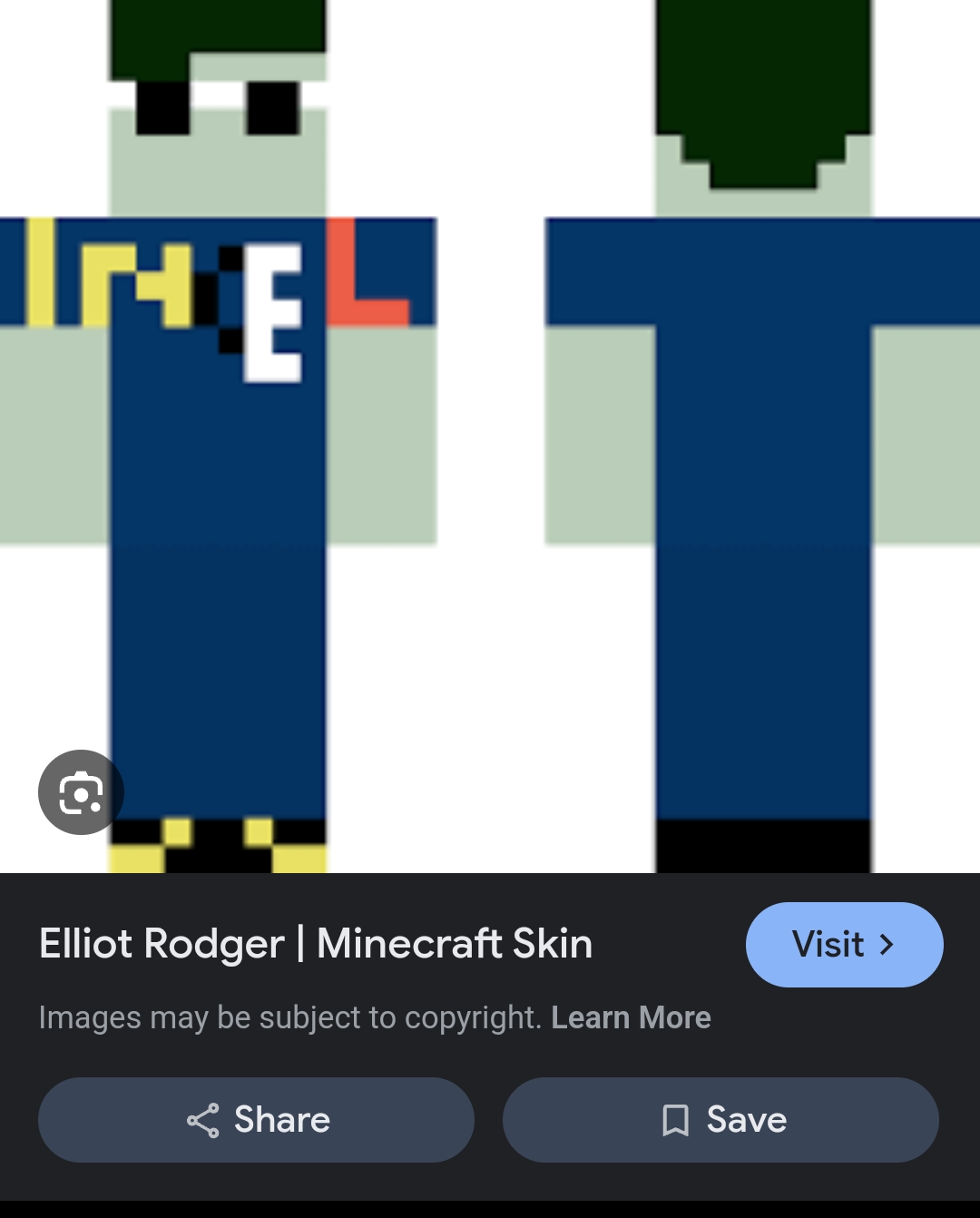Tap the bookmark outline next to the Save label

pyautogui.click(x=676, y=1120)
